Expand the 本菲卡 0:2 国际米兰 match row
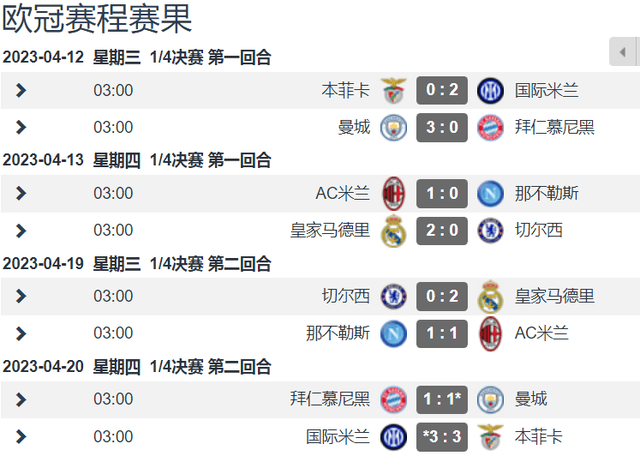Viewport: 640px width, 456px height. [21, 91]
